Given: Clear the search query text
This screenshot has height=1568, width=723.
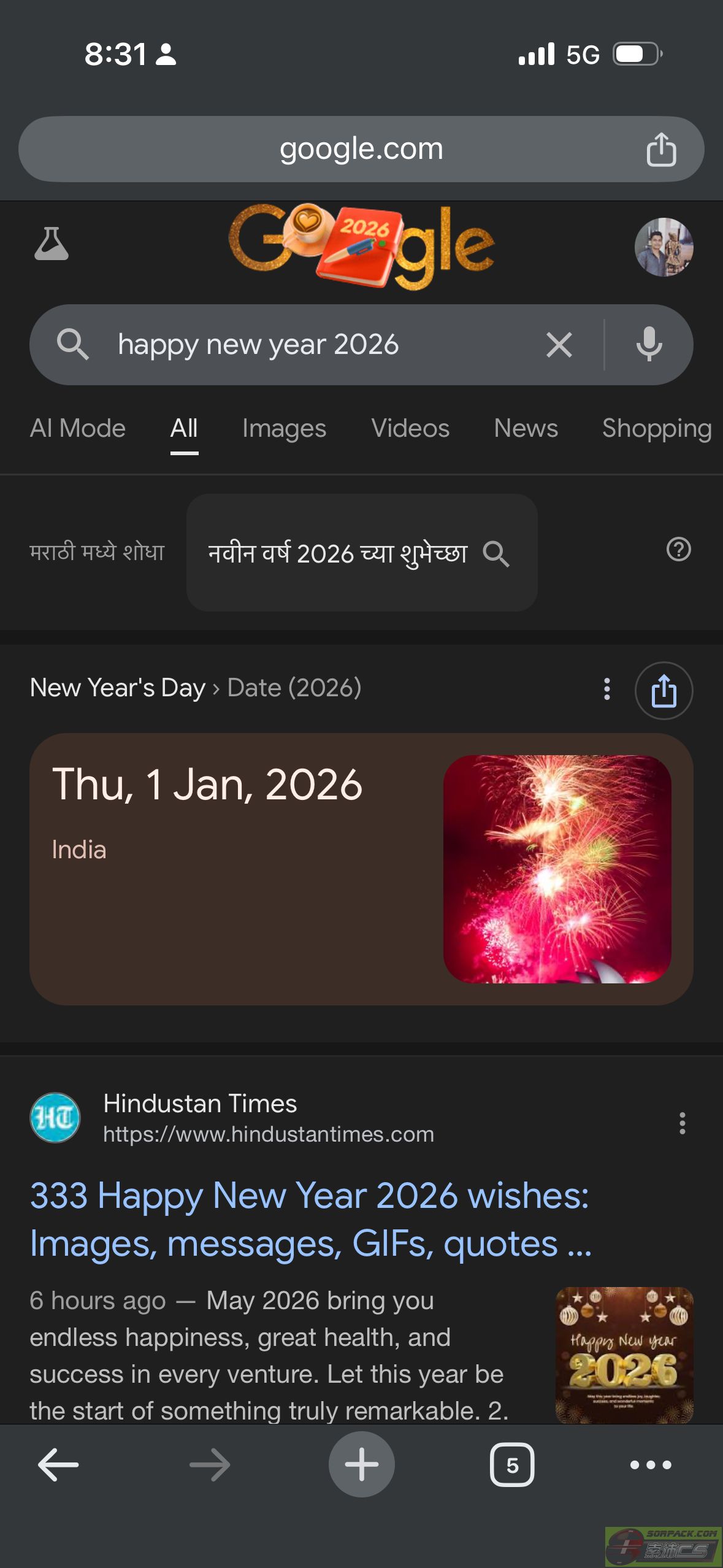Looking at the screenshot, I should point(559,345).
